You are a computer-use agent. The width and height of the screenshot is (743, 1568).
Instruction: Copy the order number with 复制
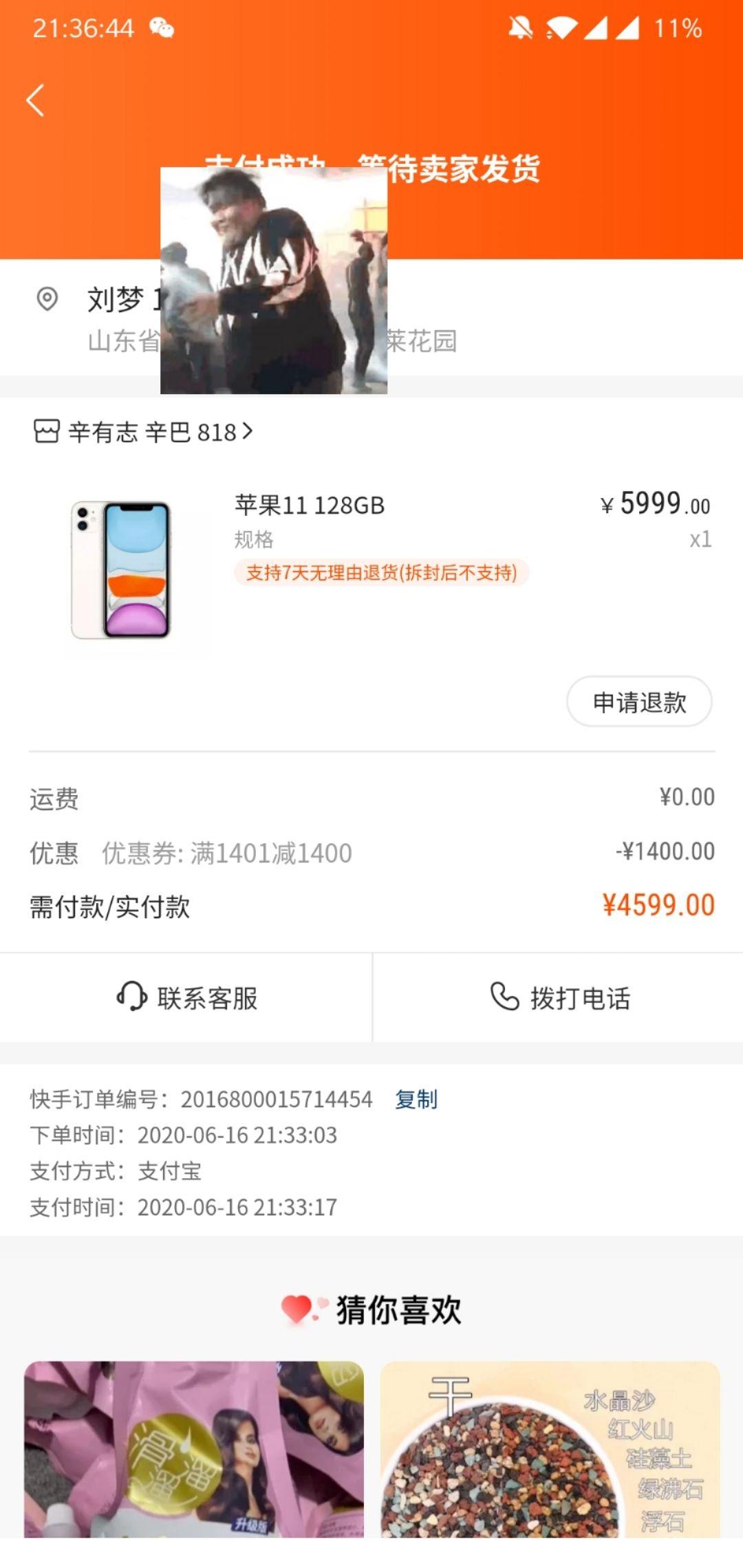416,1099
